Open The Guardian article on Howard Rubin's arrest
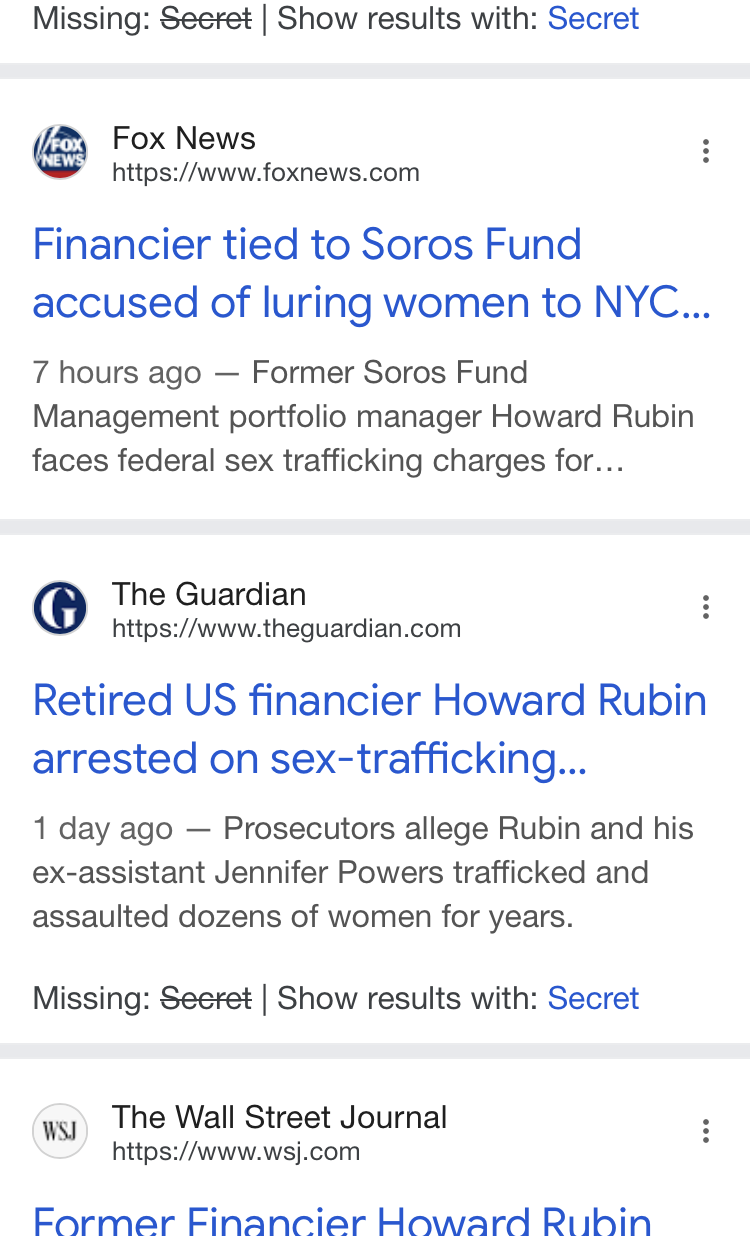Viewport: 750px width, 1236px height. coord(369,729)
